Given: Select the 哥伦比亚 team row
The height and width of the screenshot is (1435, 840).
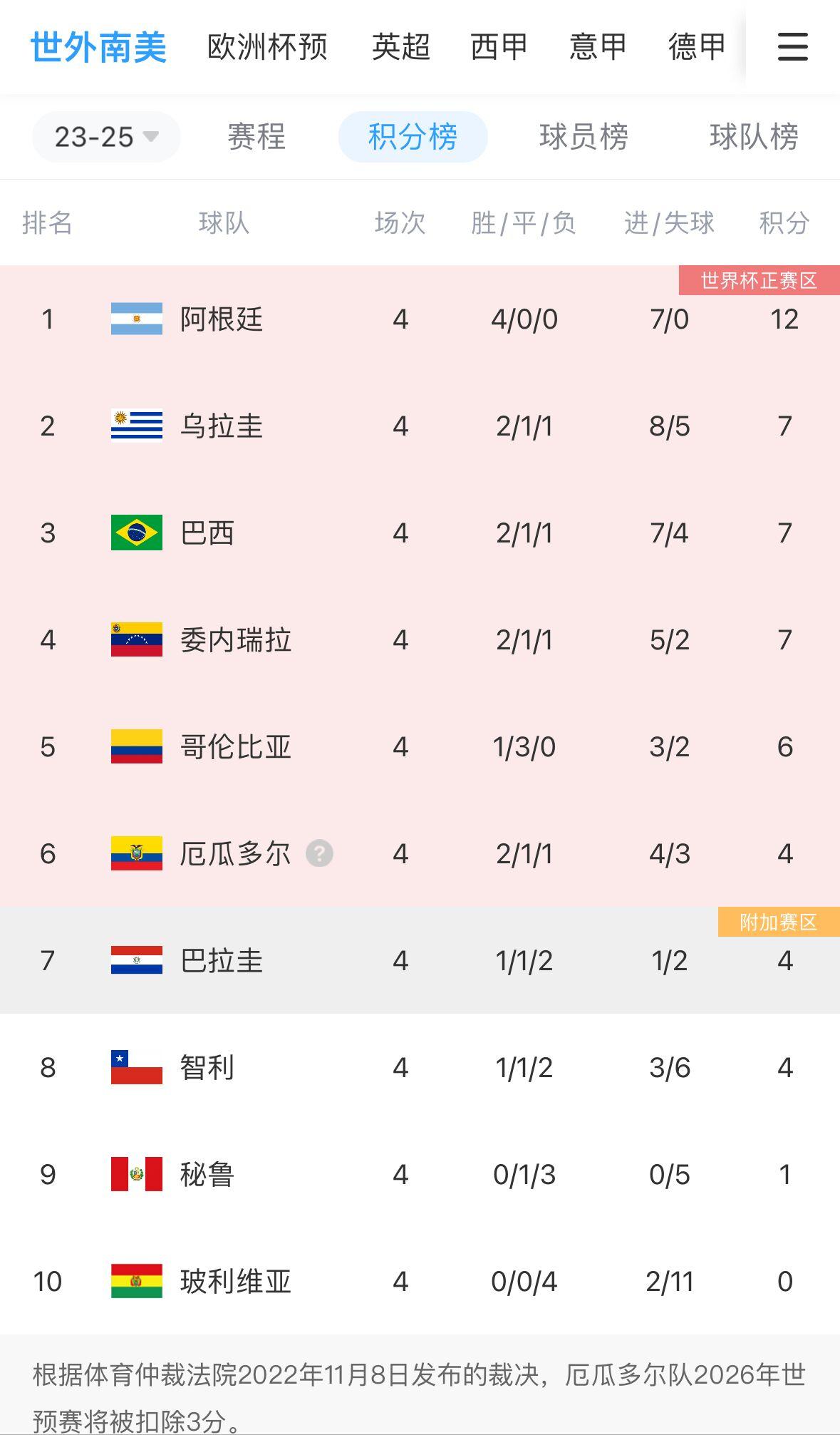Looking at the screenshot, I should [x=236, y=747].
